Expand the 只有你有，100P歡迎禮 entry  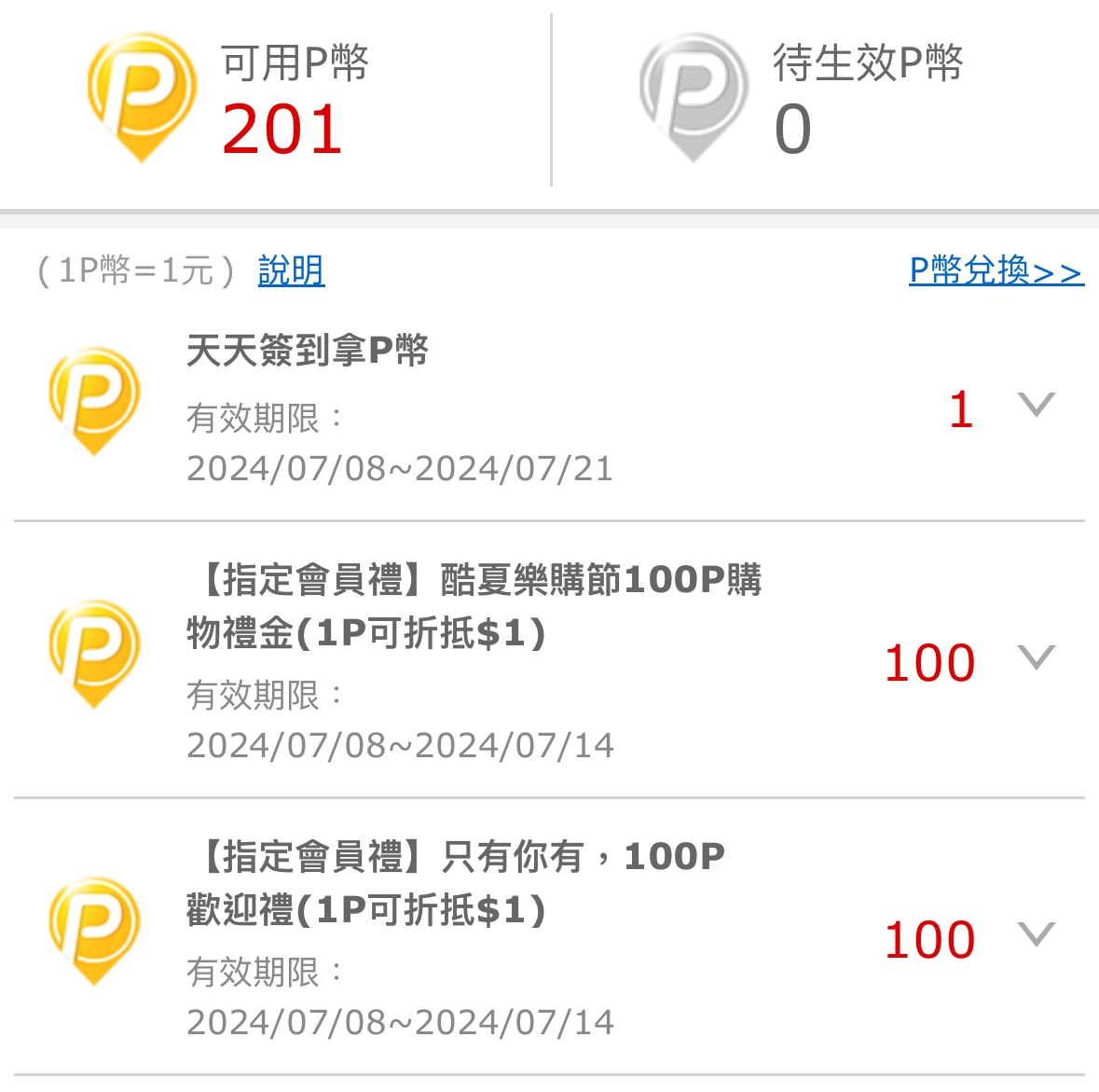pyautogui.click(x=1036, y=935)
